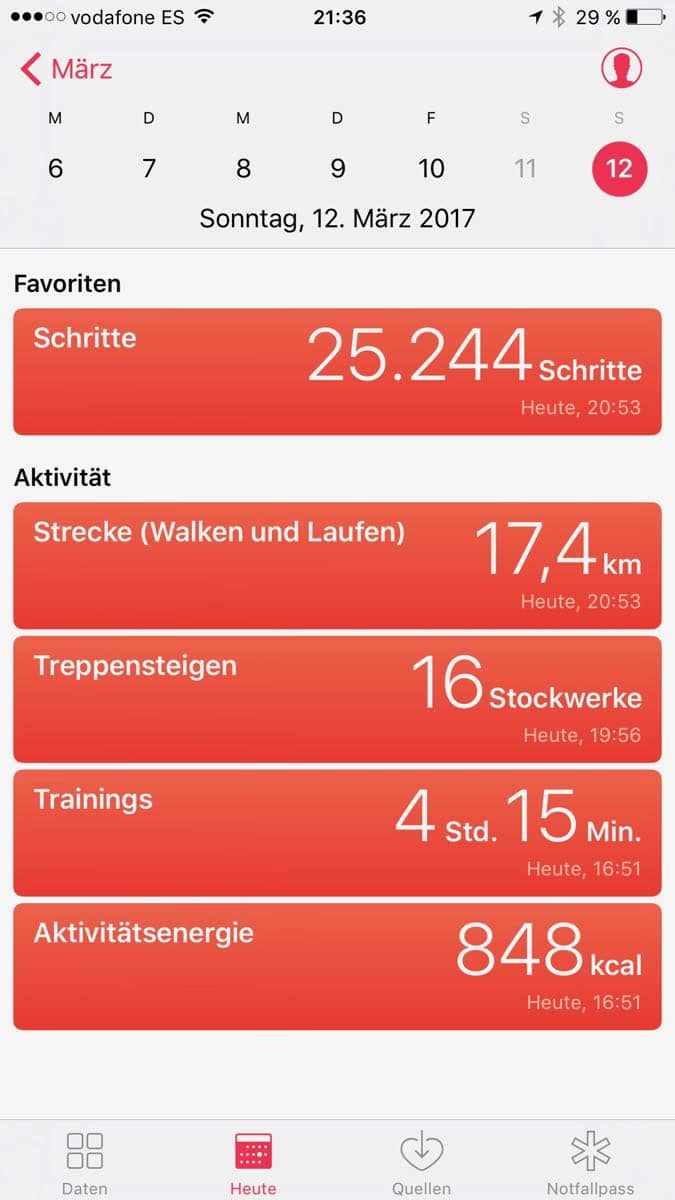675x1200 pixels.
Task: Go back to the März overview
Action: point(66,70)
